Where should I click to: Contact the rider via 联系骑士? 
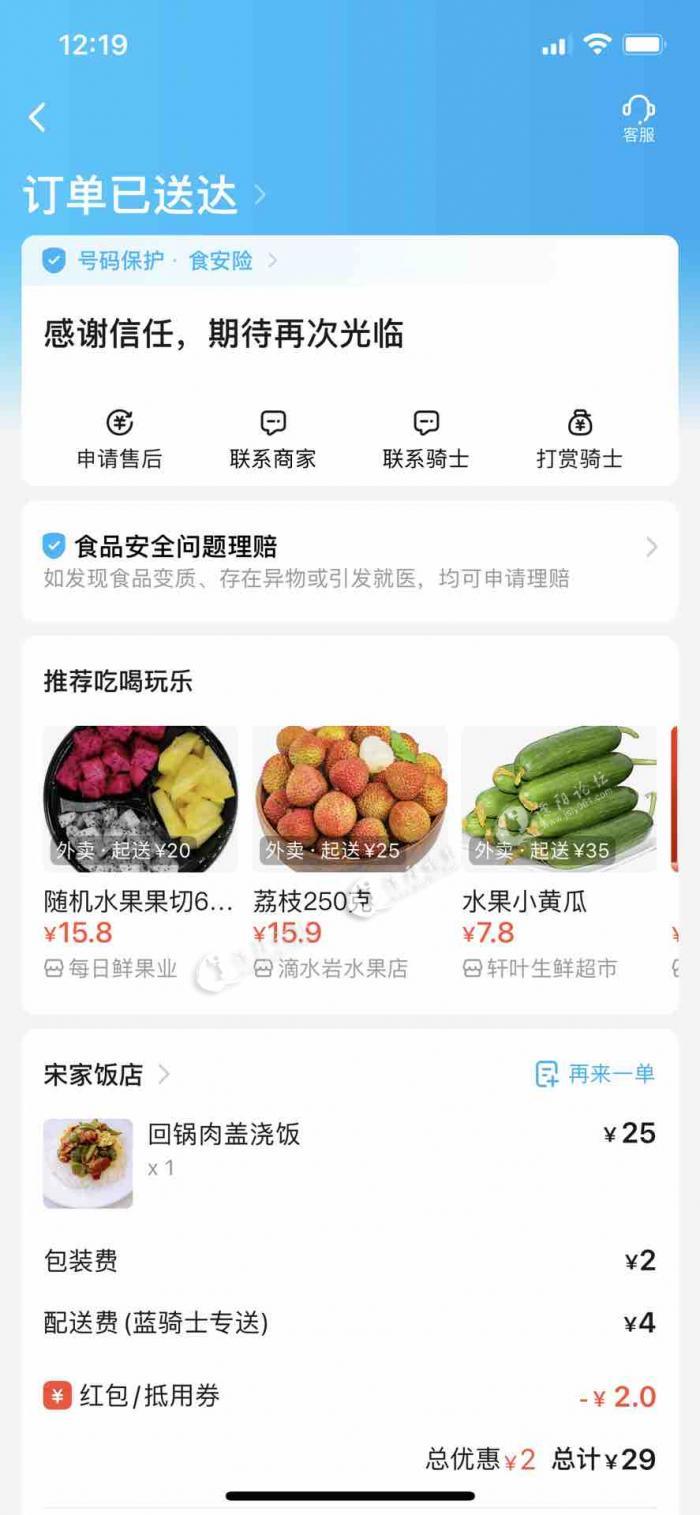[x=426, y=440]
